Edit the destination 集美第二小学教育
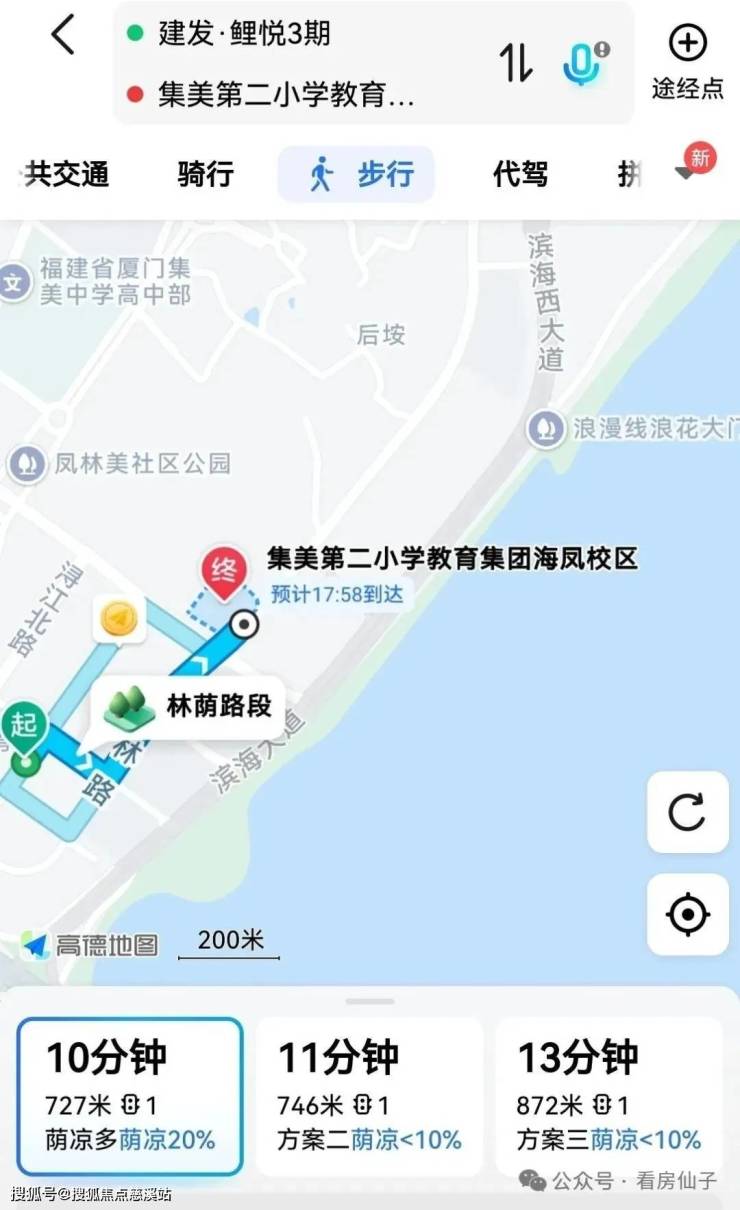 pos(285,96)
